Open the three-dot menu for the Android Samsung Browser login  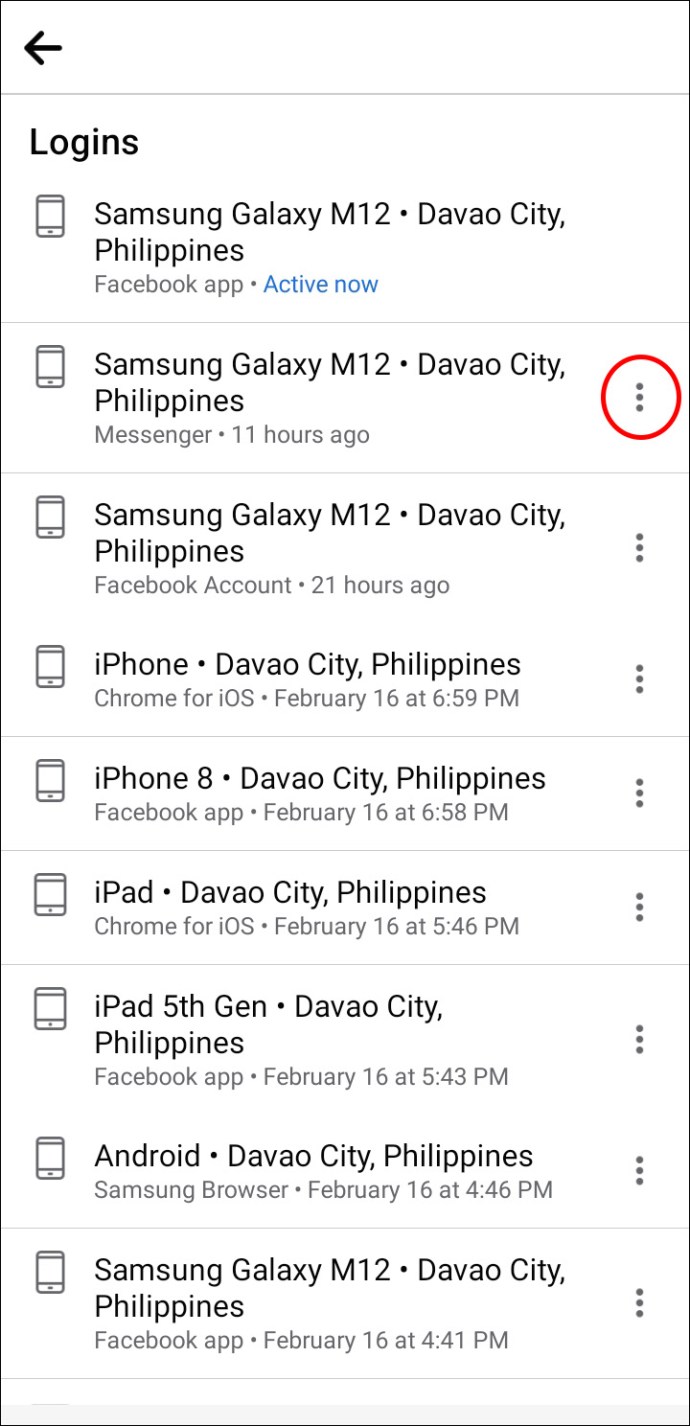pyautogui.click(x=640, y=1171)
